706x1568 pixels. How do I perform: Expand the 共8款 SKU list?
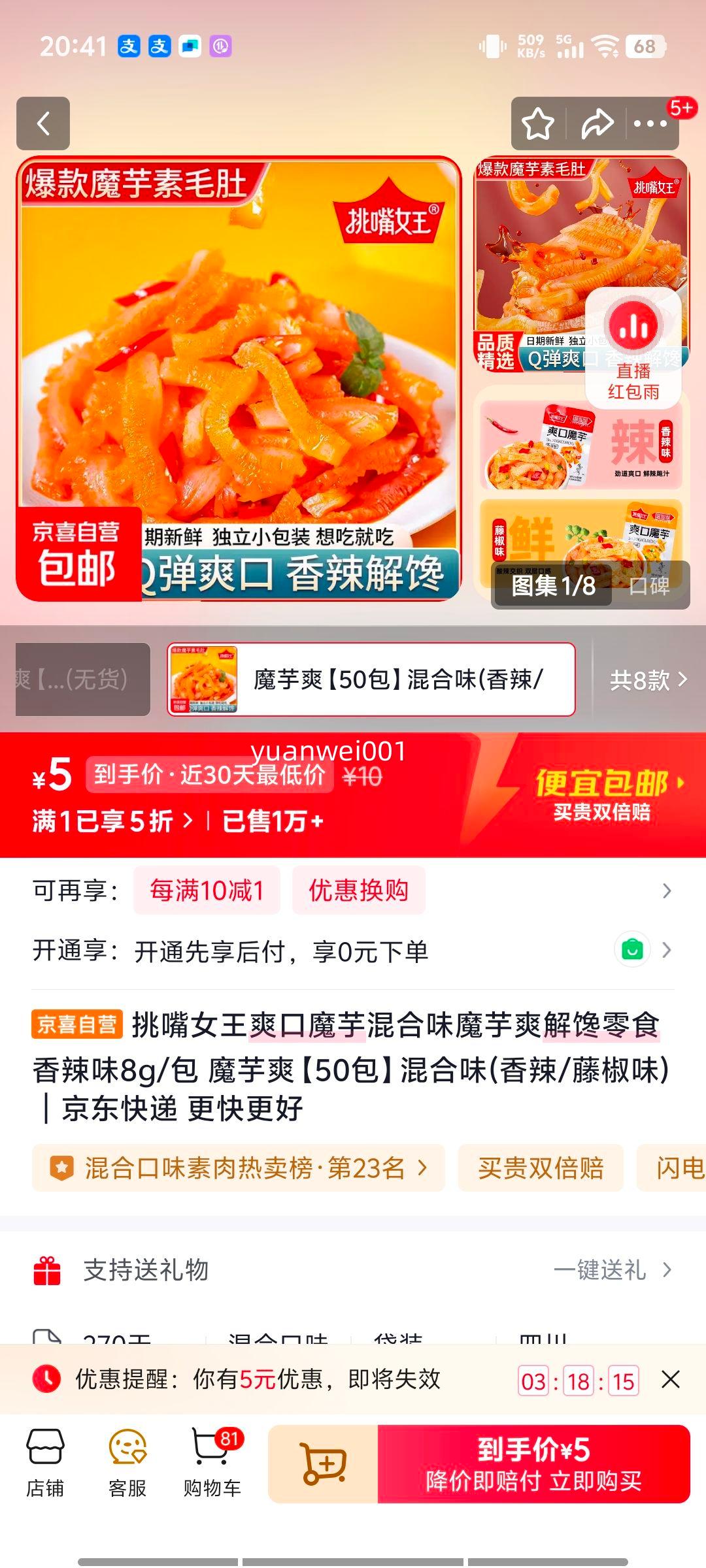[x=645, y=681]
